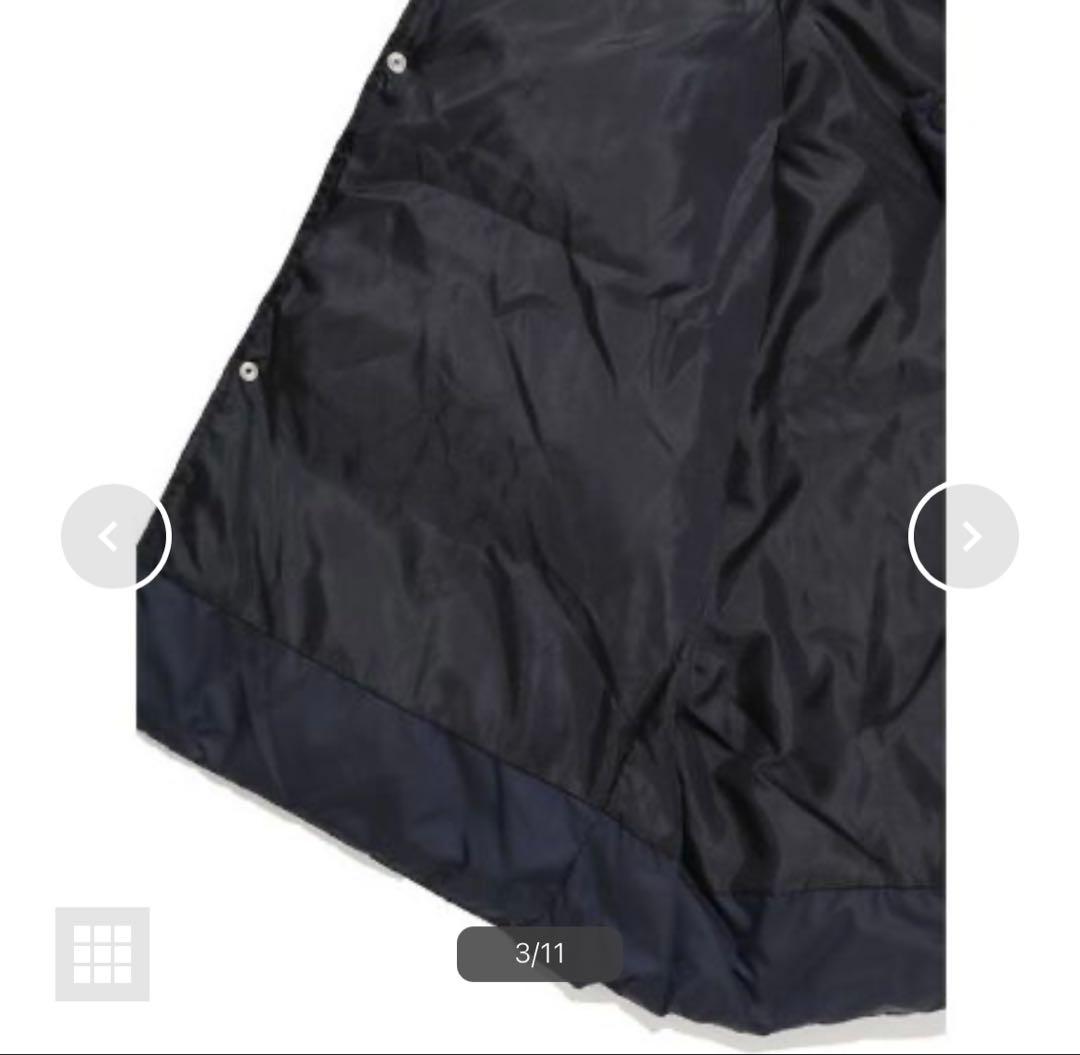Screen dimensions: 1080x1055
Task: Open the image grid view
Action: pyautogui.click(x=102, y=954)
